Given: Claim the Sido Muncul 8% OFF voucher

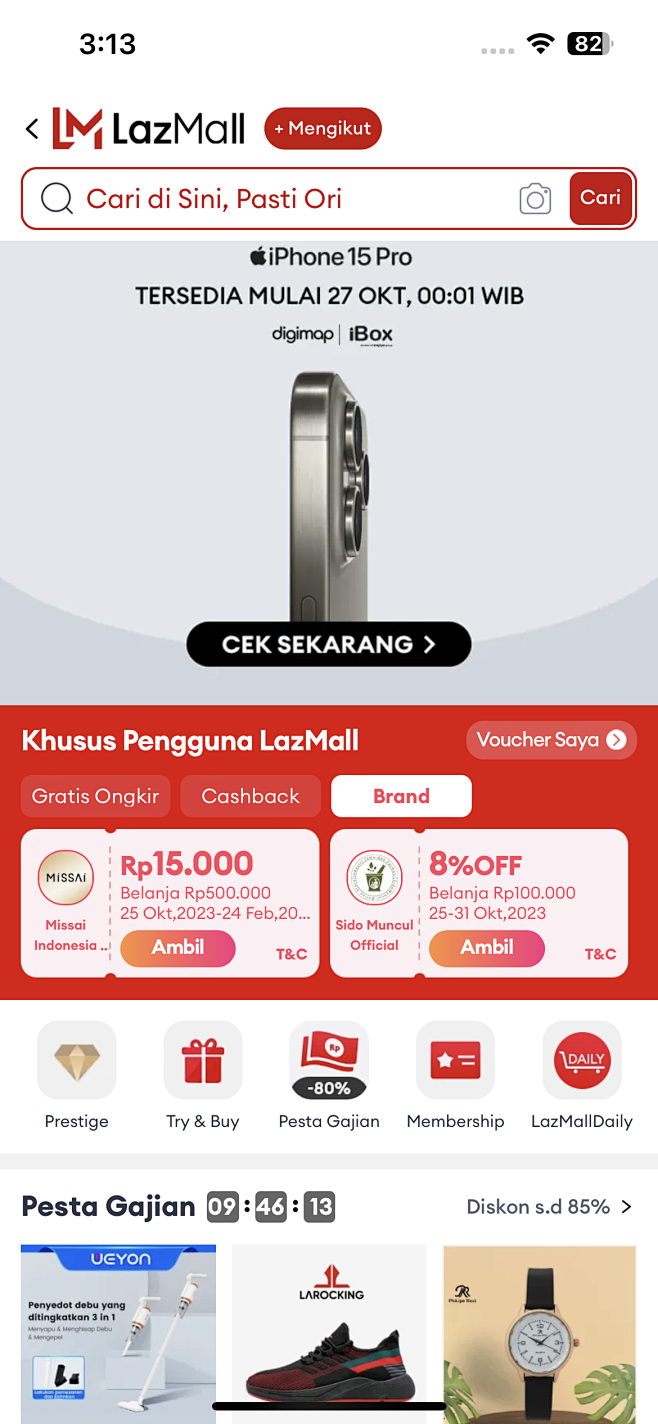Looking at the screenshot, I should (487, 948).
